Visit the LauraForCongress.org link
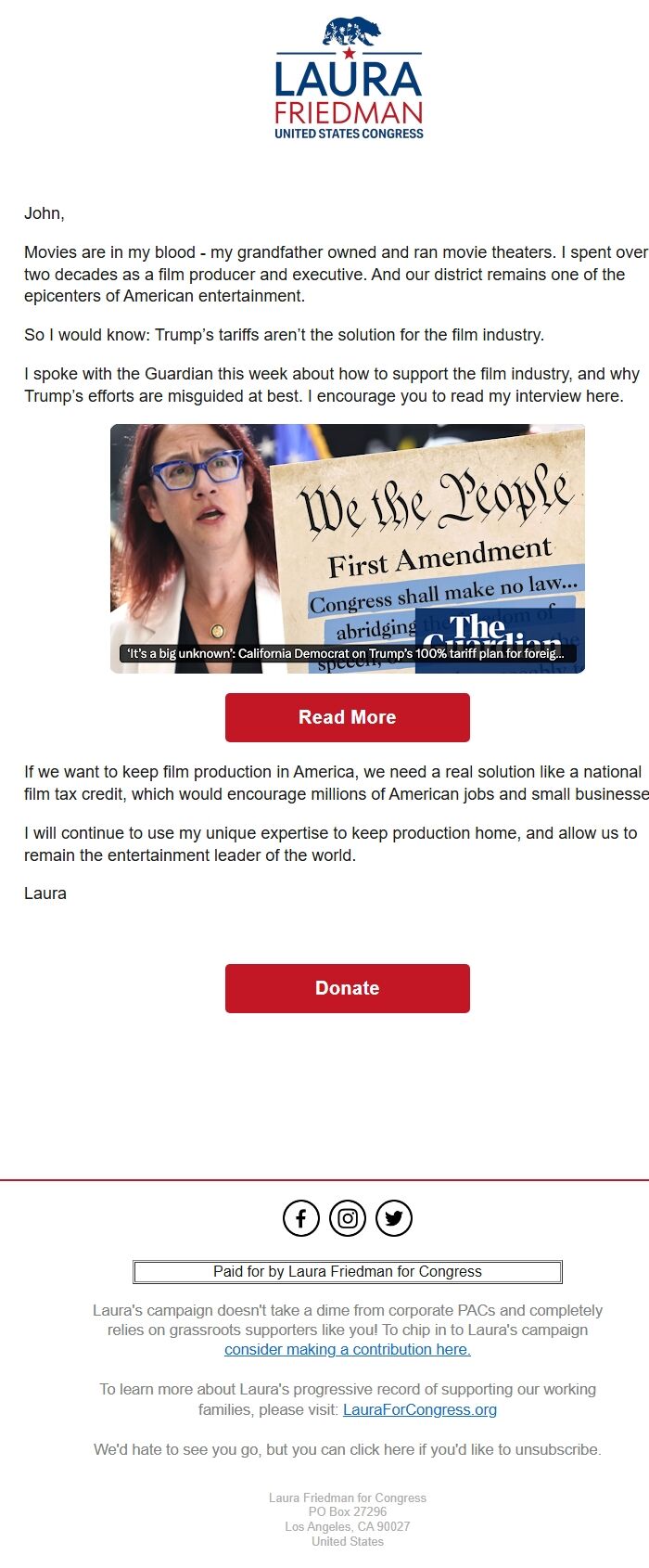Screen dimensions: 649x1568 [420, 1409]
